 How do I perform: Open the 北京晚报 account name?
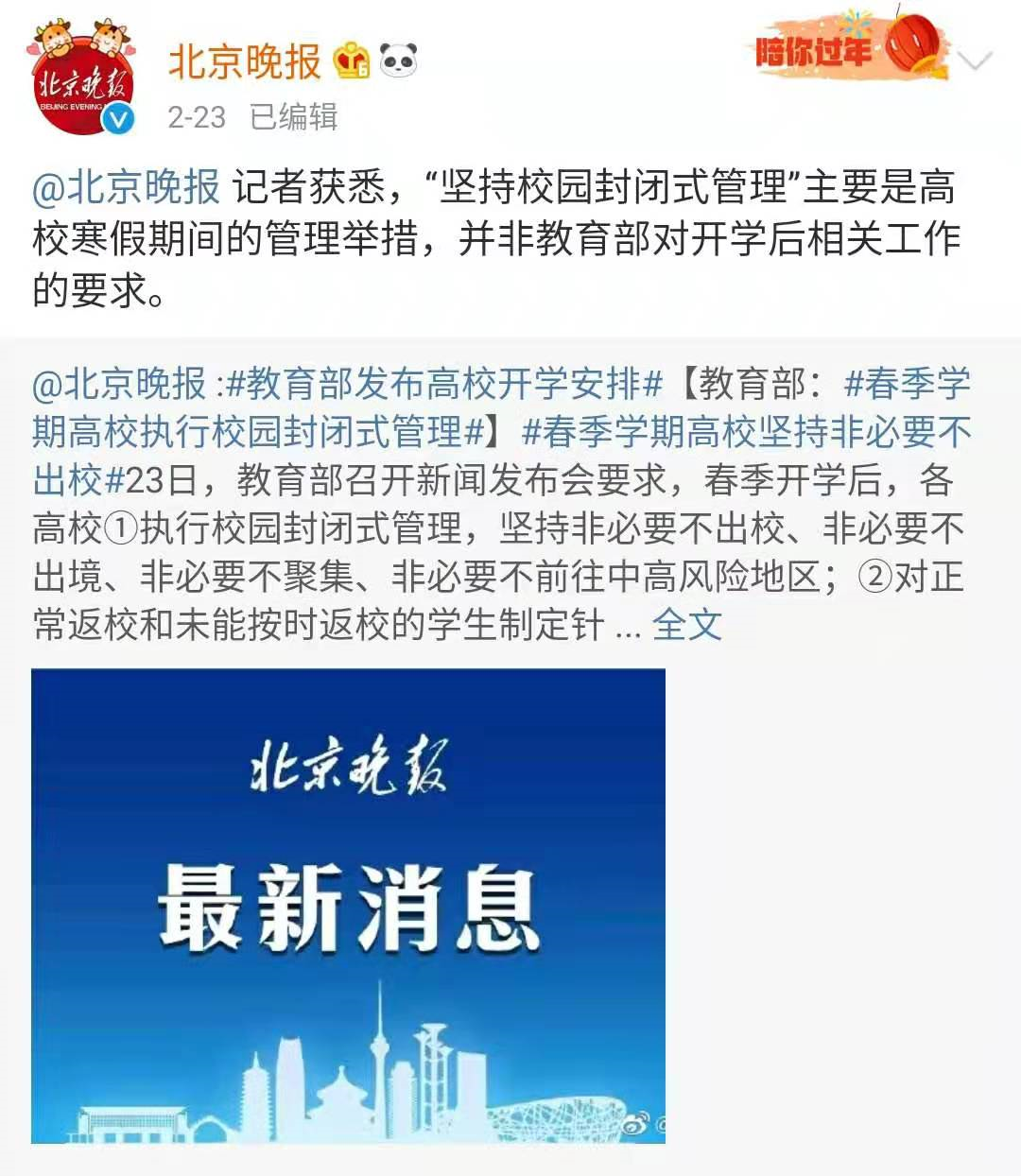click(245, 62)
